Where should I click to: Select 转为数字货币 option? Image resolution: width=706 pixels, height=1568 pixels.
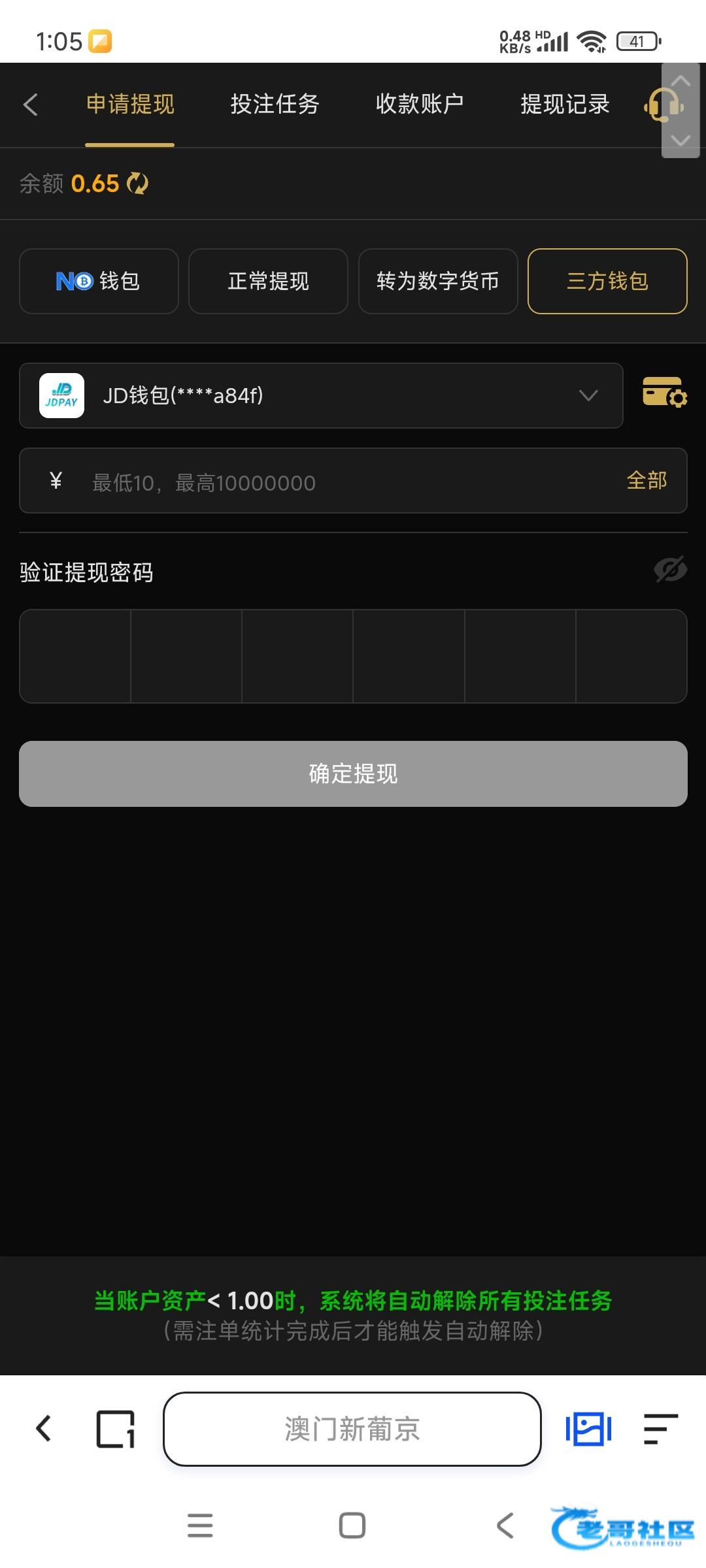pos(438,281)
